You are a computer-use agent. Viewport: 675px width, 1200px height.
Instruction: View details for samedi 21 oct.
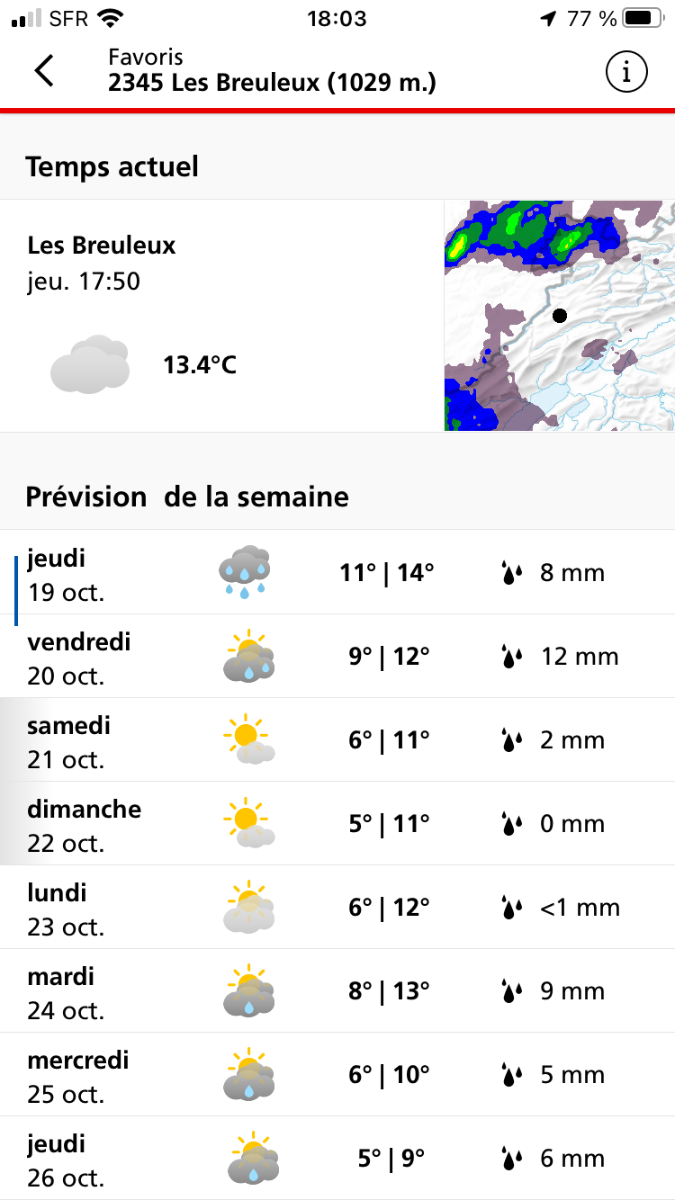pyautogui.click(x=337, y=741)
